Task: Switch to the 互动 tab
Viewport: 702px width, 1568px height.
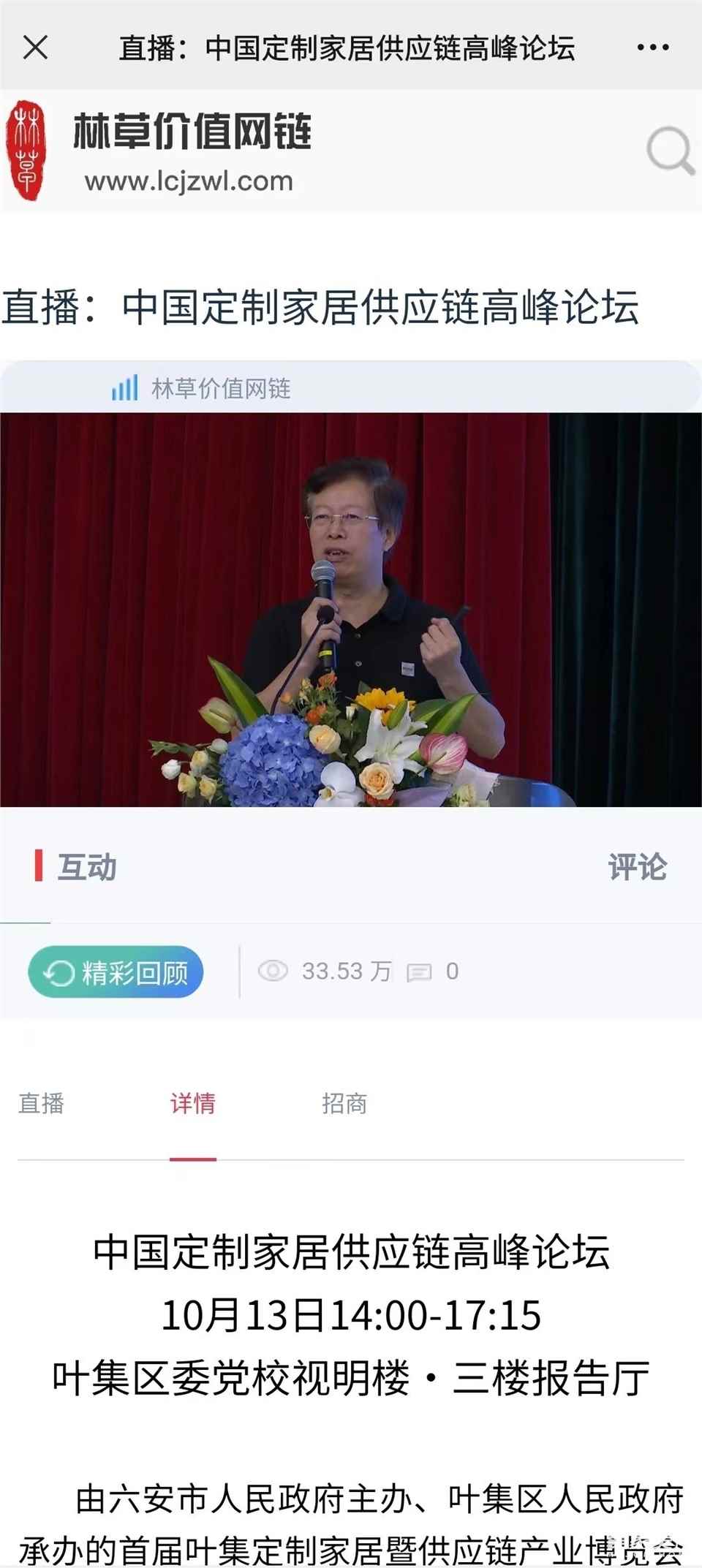Action: 86,867
